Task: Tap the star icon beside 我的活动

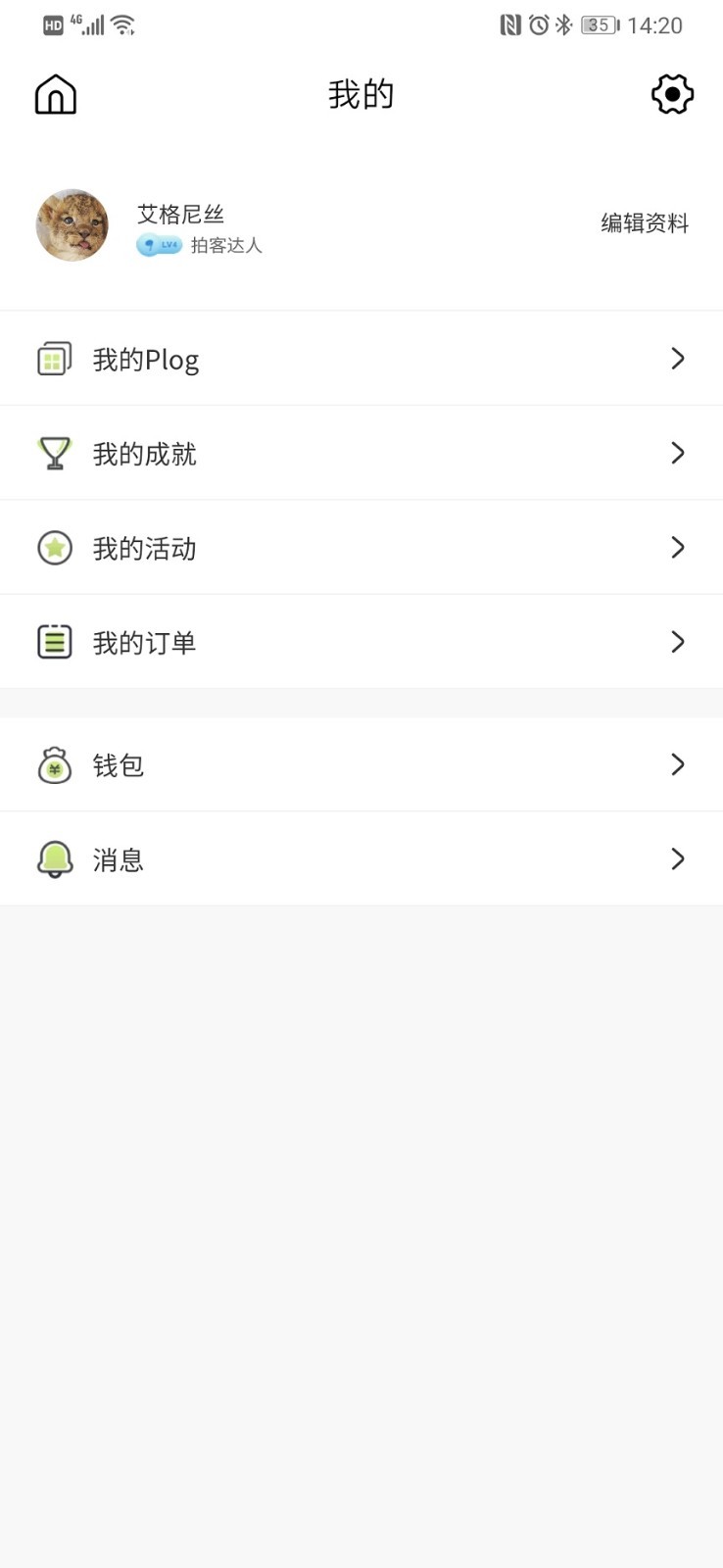Action: coord(55,547)
